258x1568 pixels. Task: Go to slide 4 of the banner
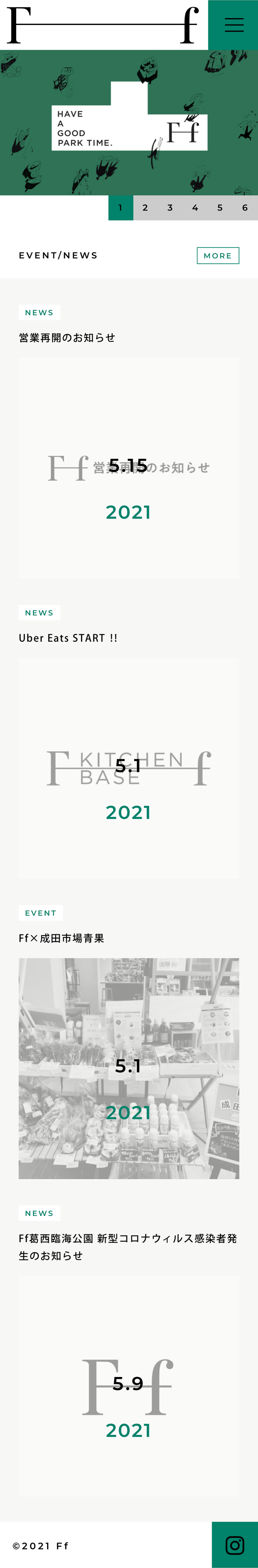[x=195, y=208]
